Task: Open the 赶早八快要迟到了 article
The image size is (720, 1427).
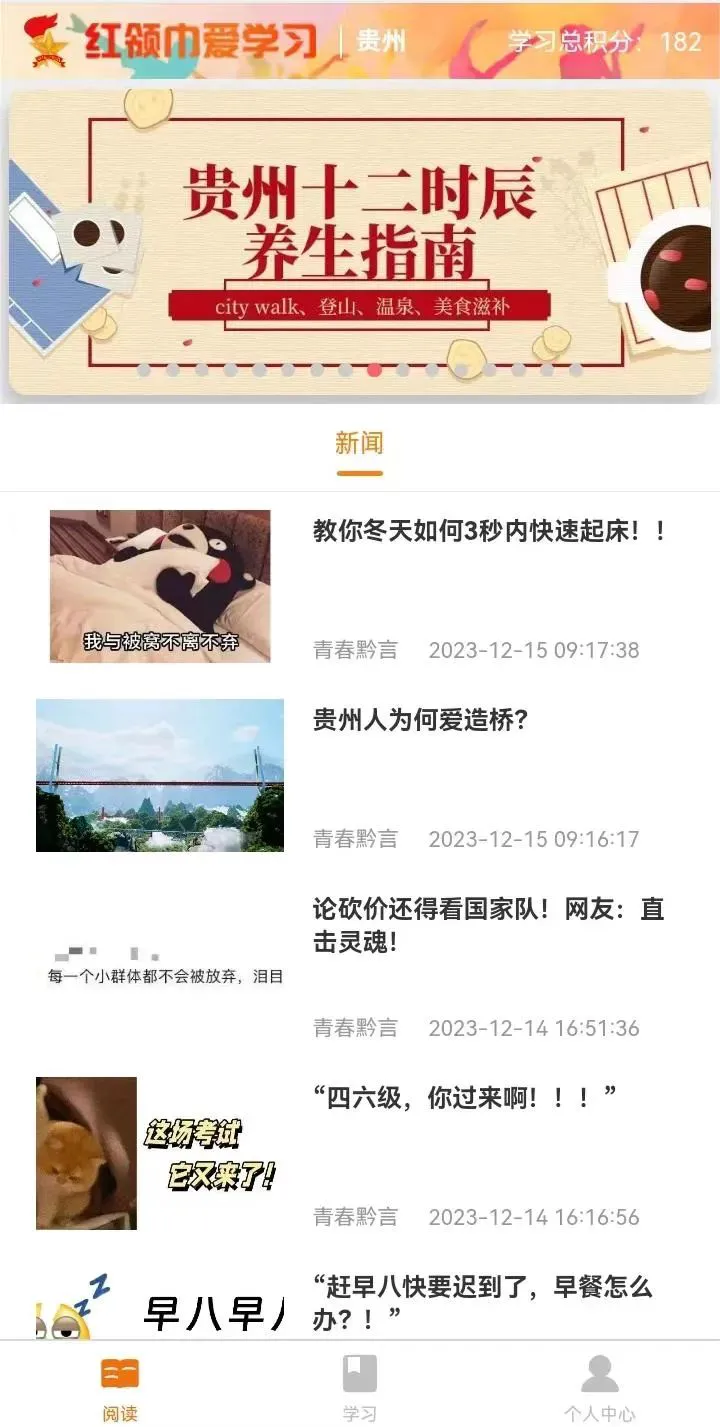Action: pyautogui.click(x=482, y=1302)
